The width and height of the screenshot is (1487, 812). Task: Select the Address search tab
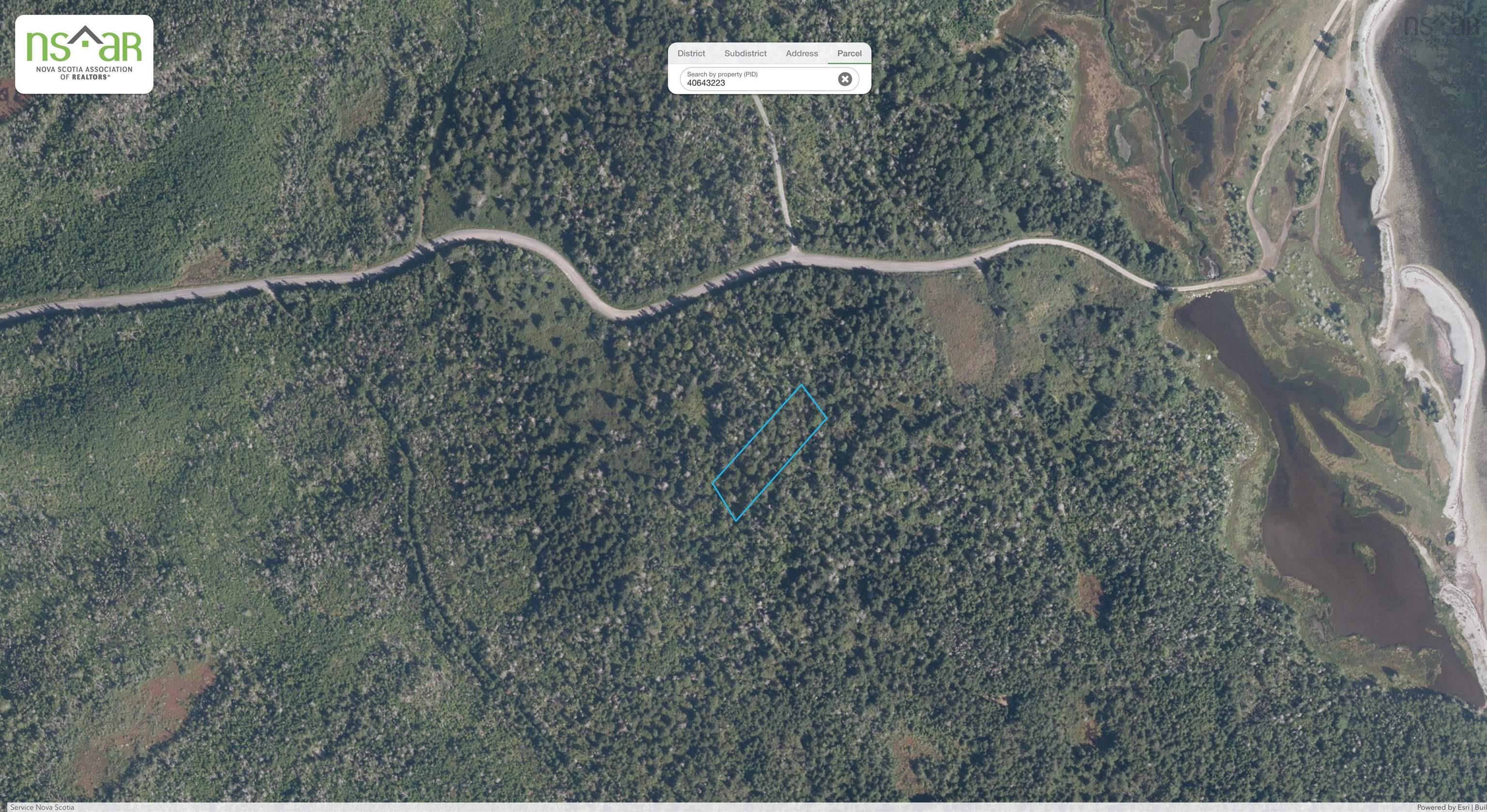tap(801, 53)
